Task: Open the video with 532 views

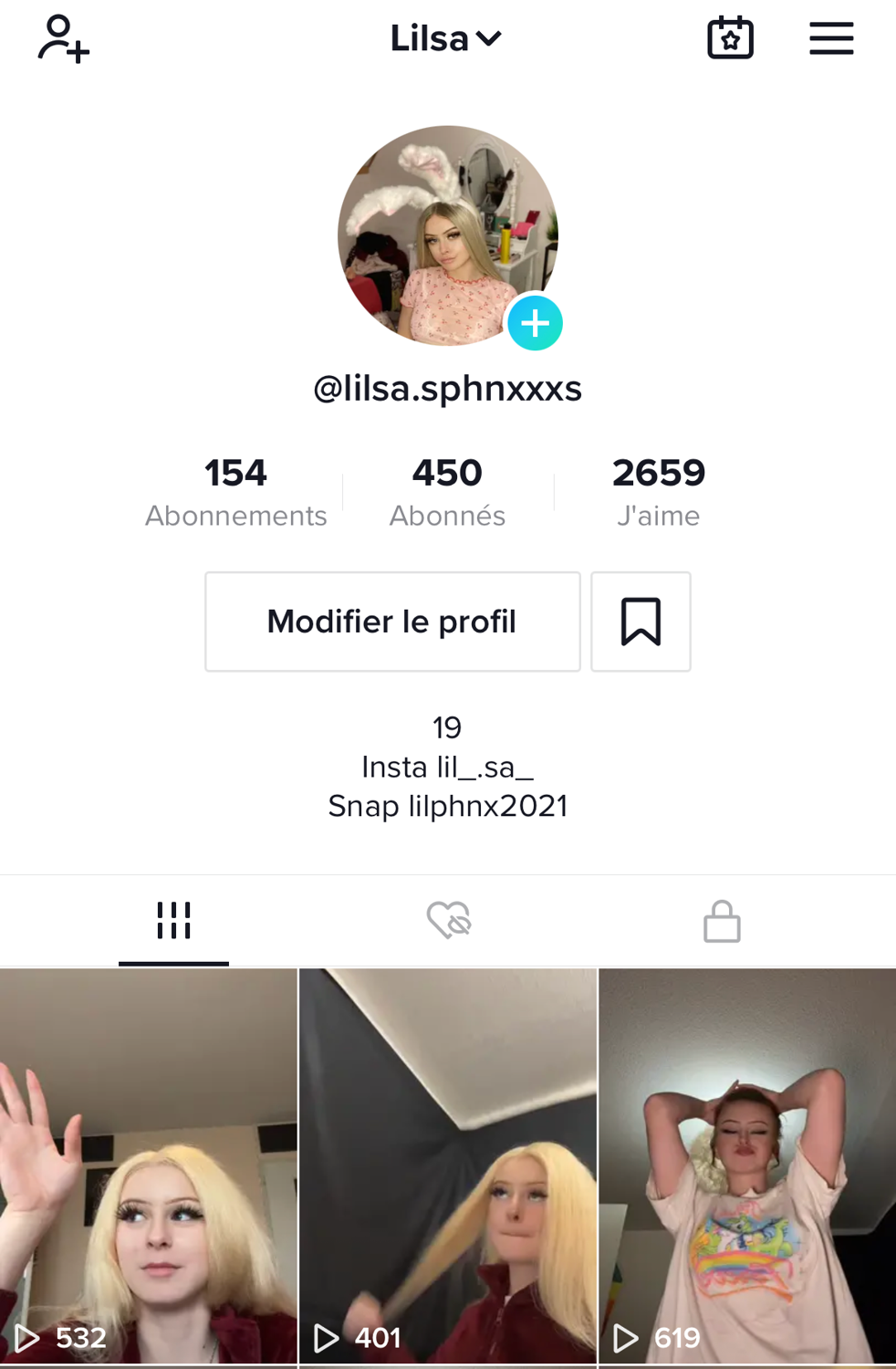Action: pyautogui.click(x=149, y=1166)
